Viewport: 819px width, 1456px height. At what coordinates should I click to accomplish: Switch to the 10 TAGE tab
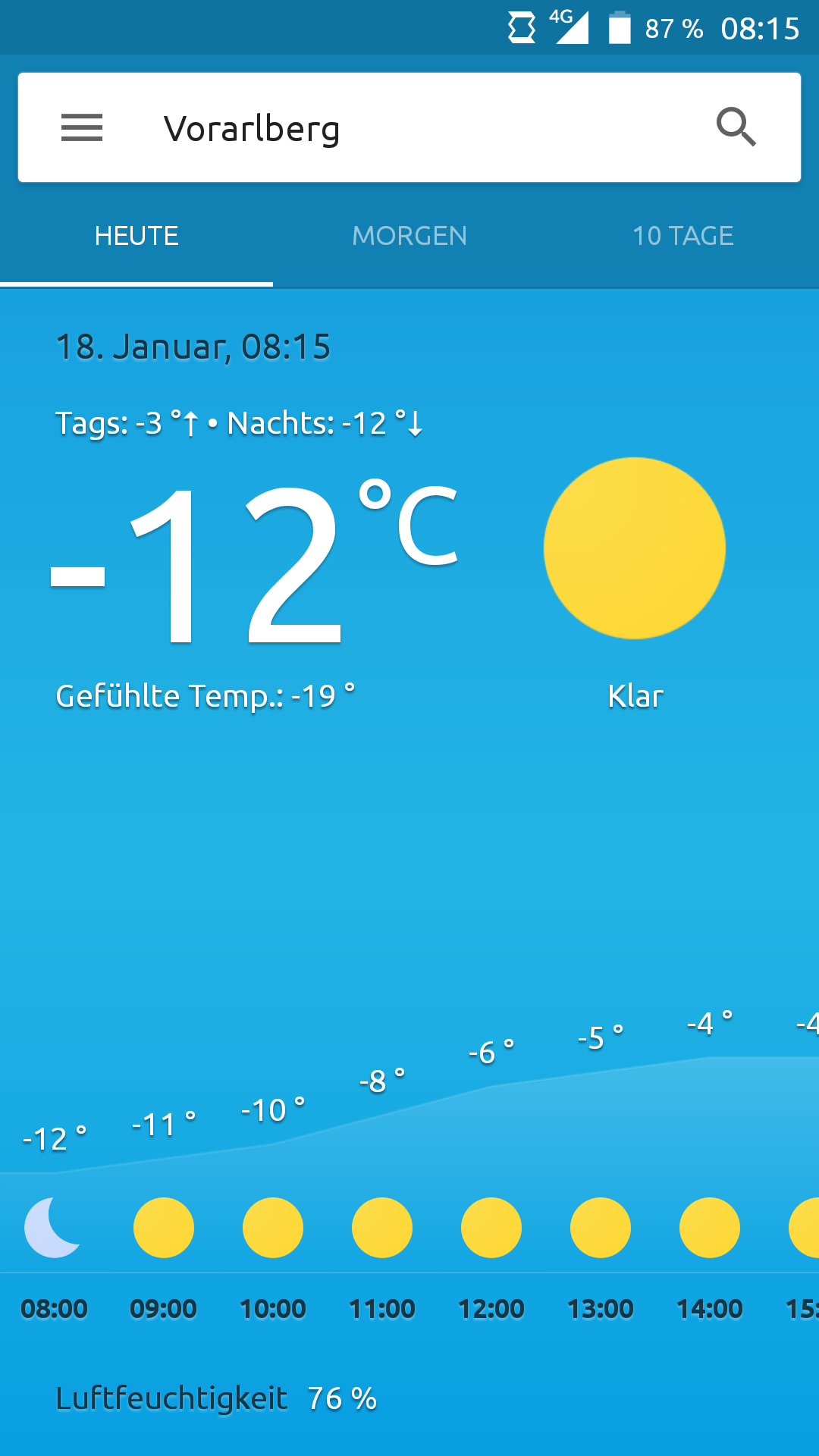(682, 236)
